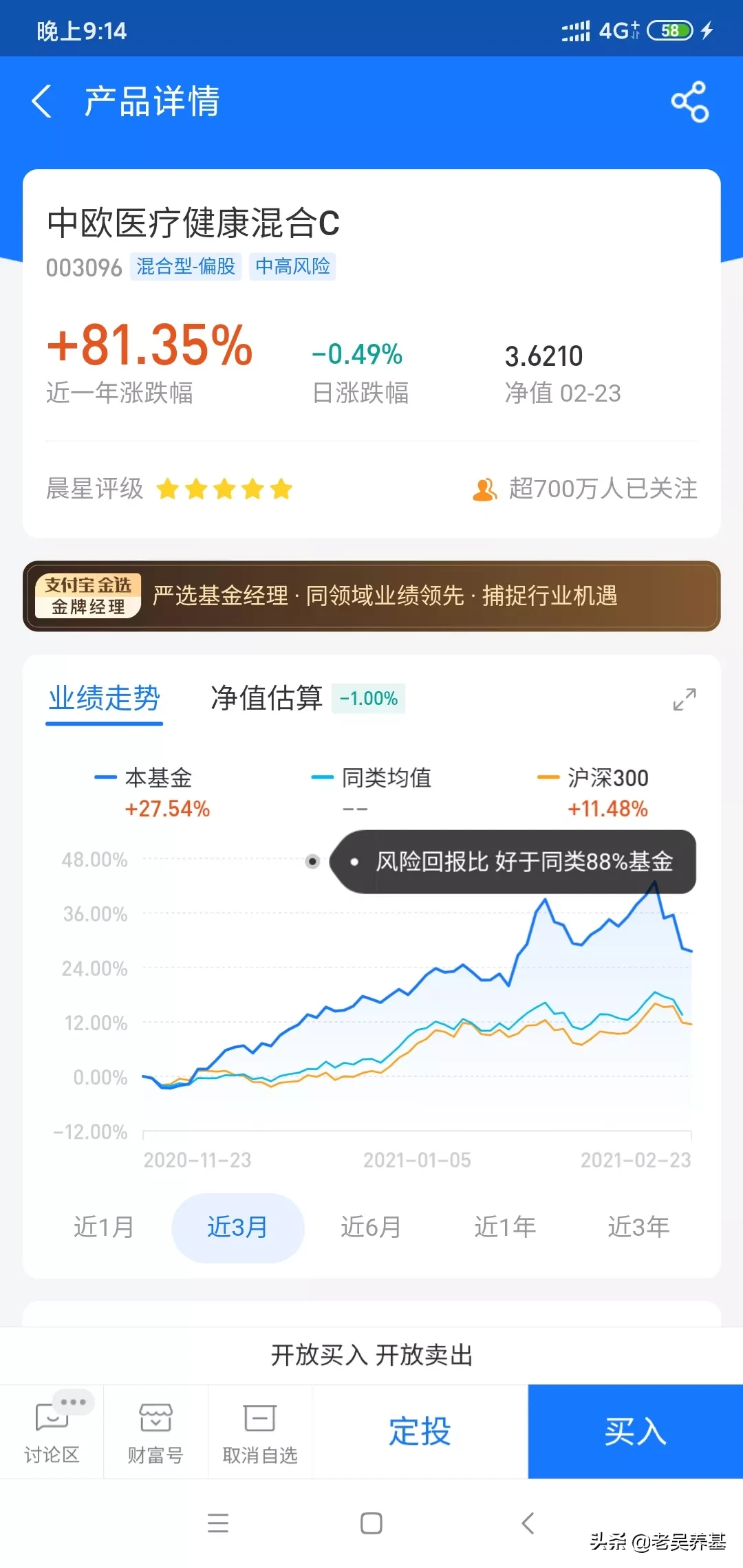Select the 近3月 time range

click(x=237, y=1227)
